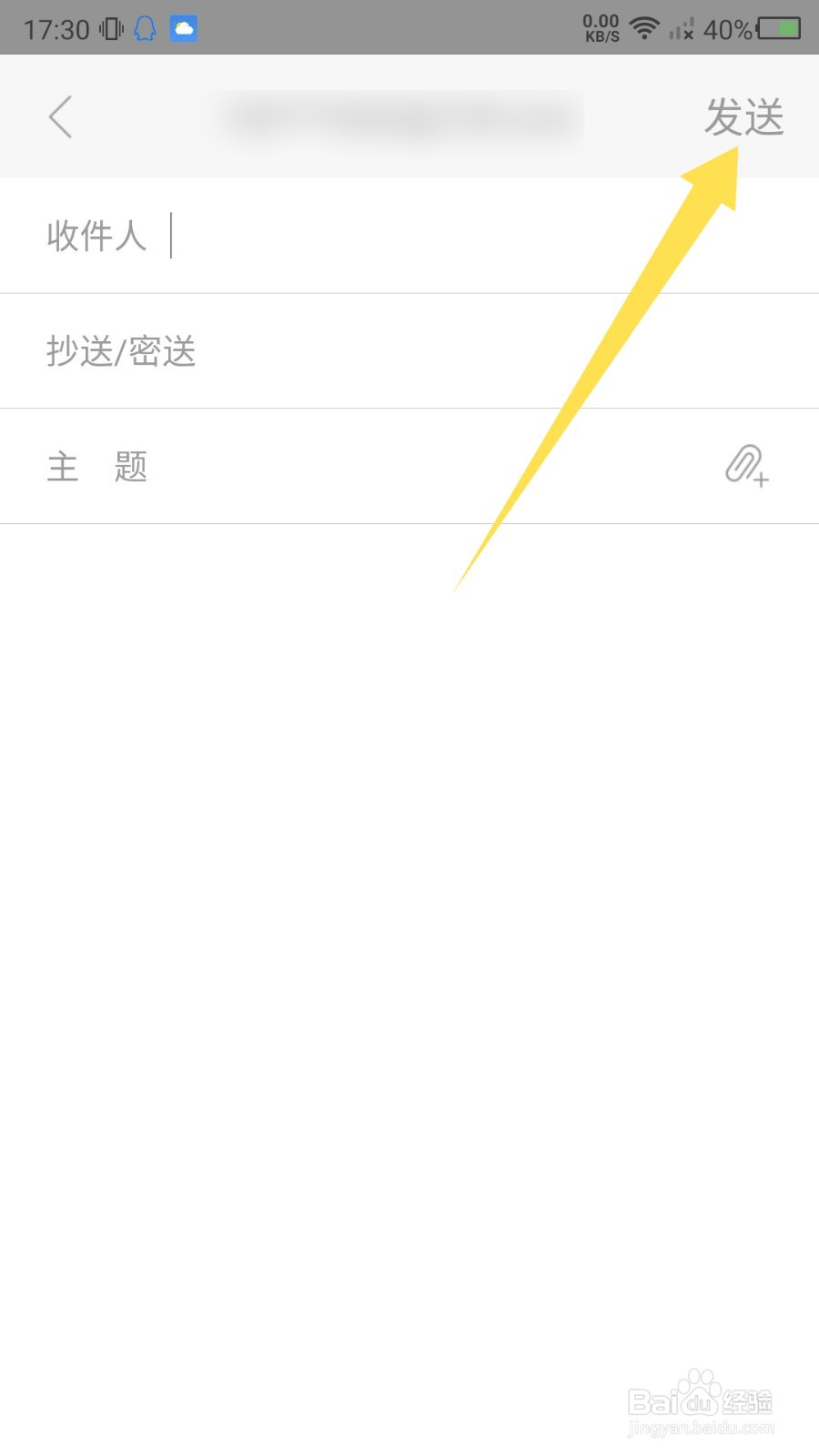
Task: Tap the 收件人 label
Action: tap(97, 237)
